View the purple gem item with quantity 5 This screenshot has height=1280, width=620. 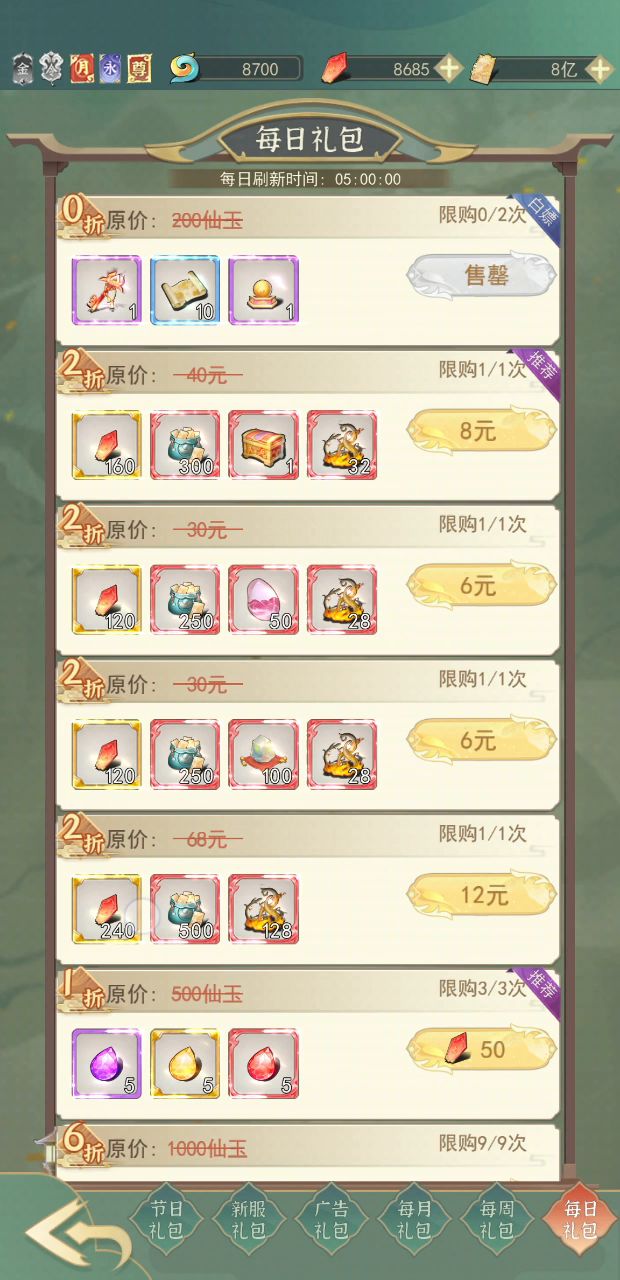coord(107,1063)
